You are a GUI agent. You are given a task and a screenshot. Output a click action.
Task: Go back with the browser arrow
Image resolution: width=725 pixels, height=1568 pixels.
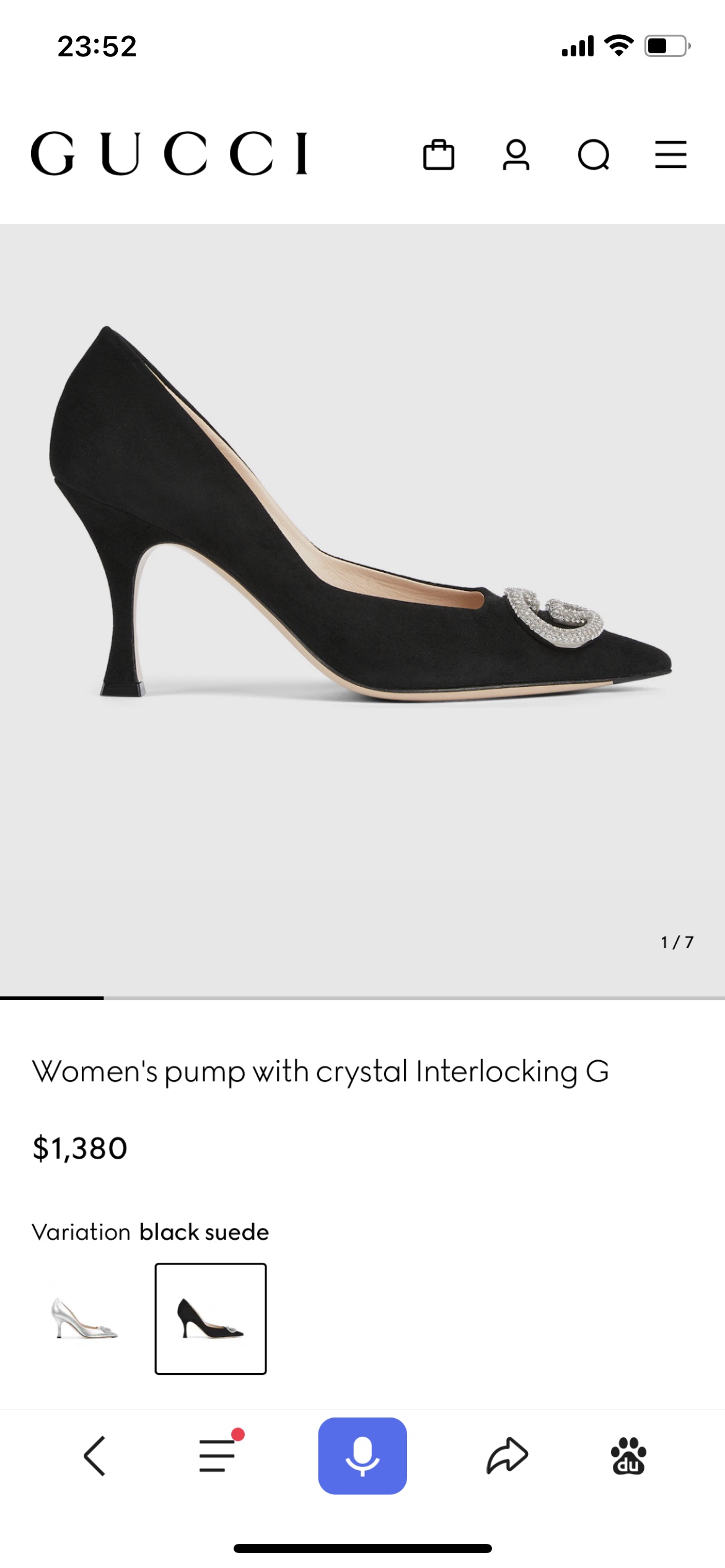pos(94,1456)
